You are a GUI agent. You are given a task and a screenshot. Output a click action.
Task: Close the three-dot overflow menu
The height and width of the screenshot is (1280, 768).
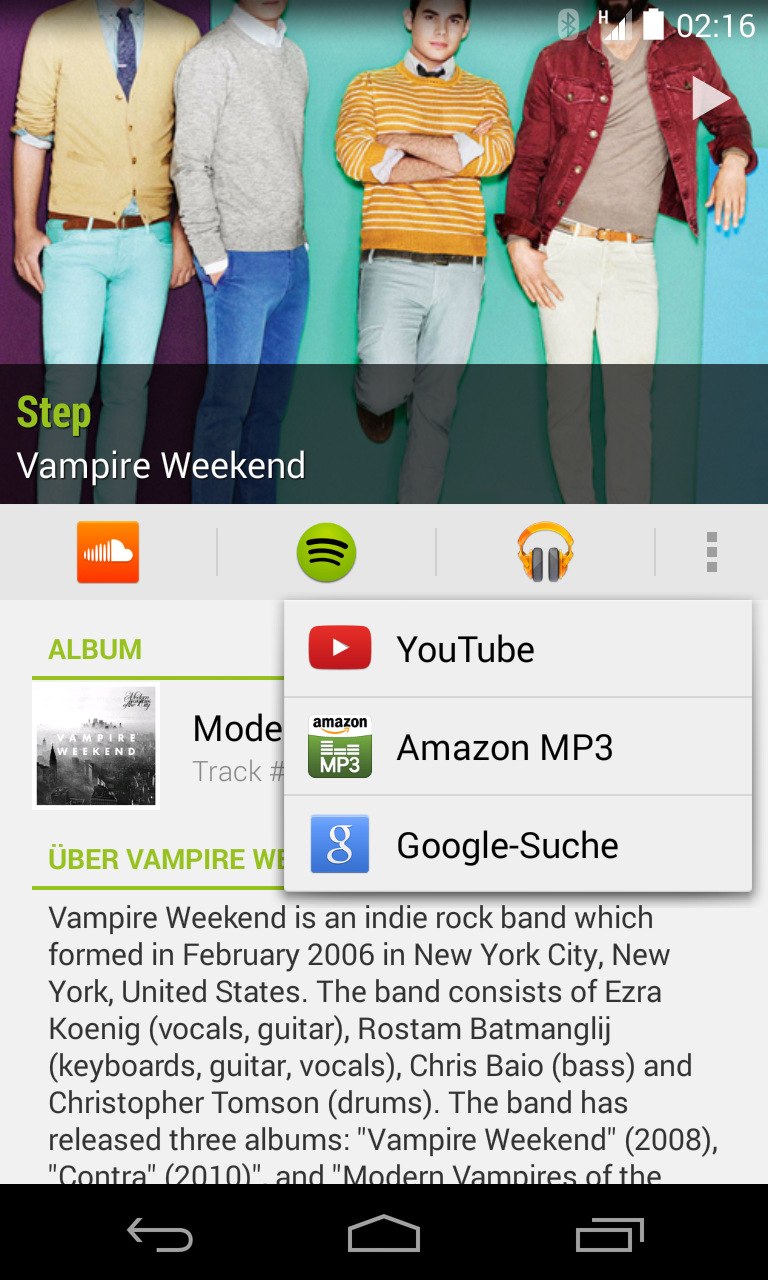(711, 552)
